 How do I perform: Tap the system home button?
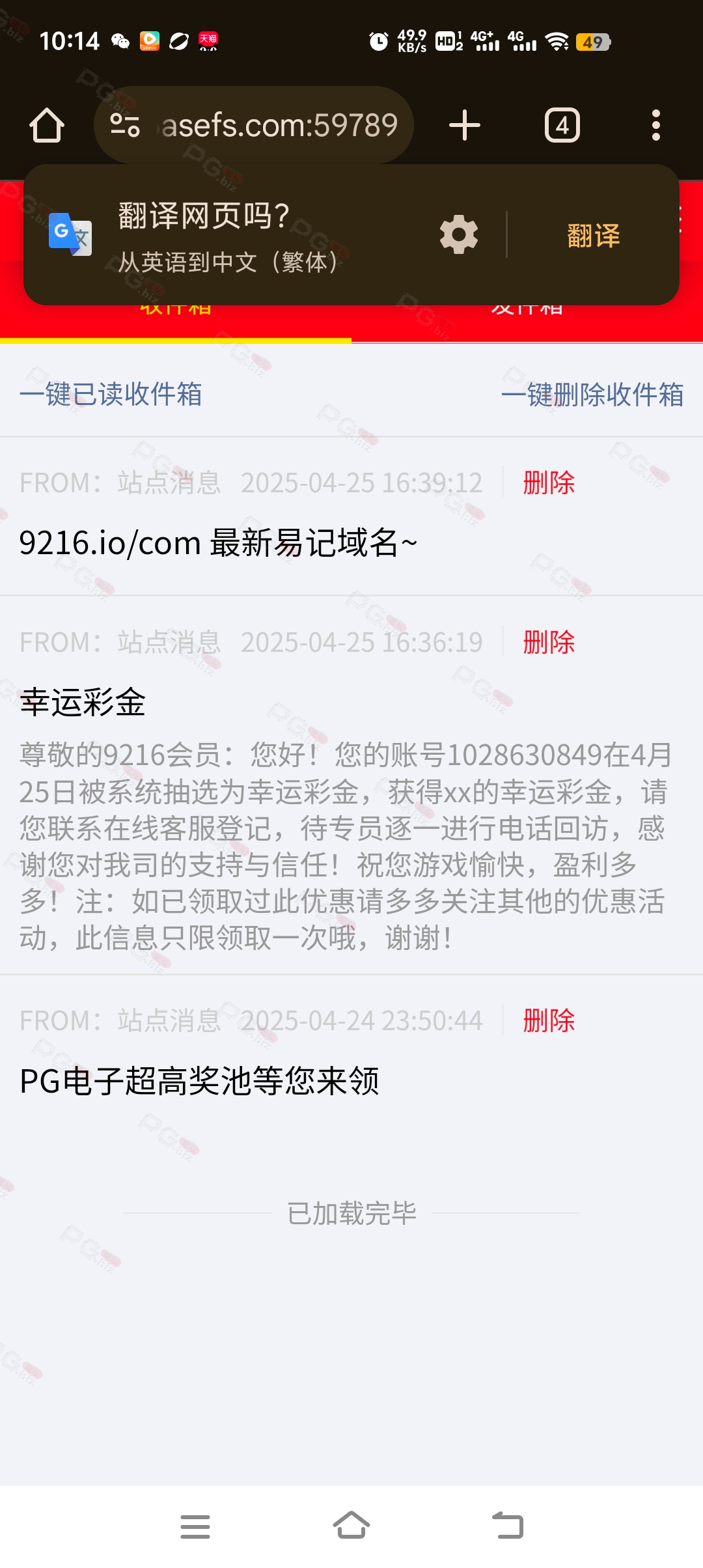pos(351,1526)
